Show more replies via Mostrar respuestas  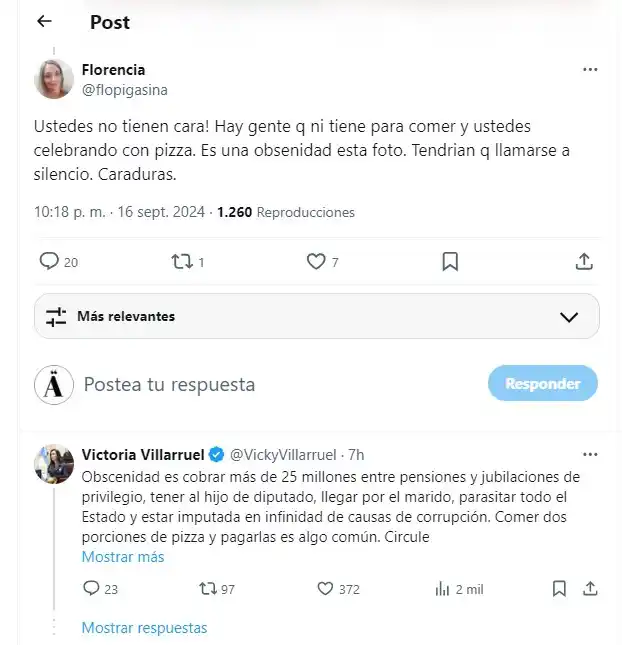(144, 628)
